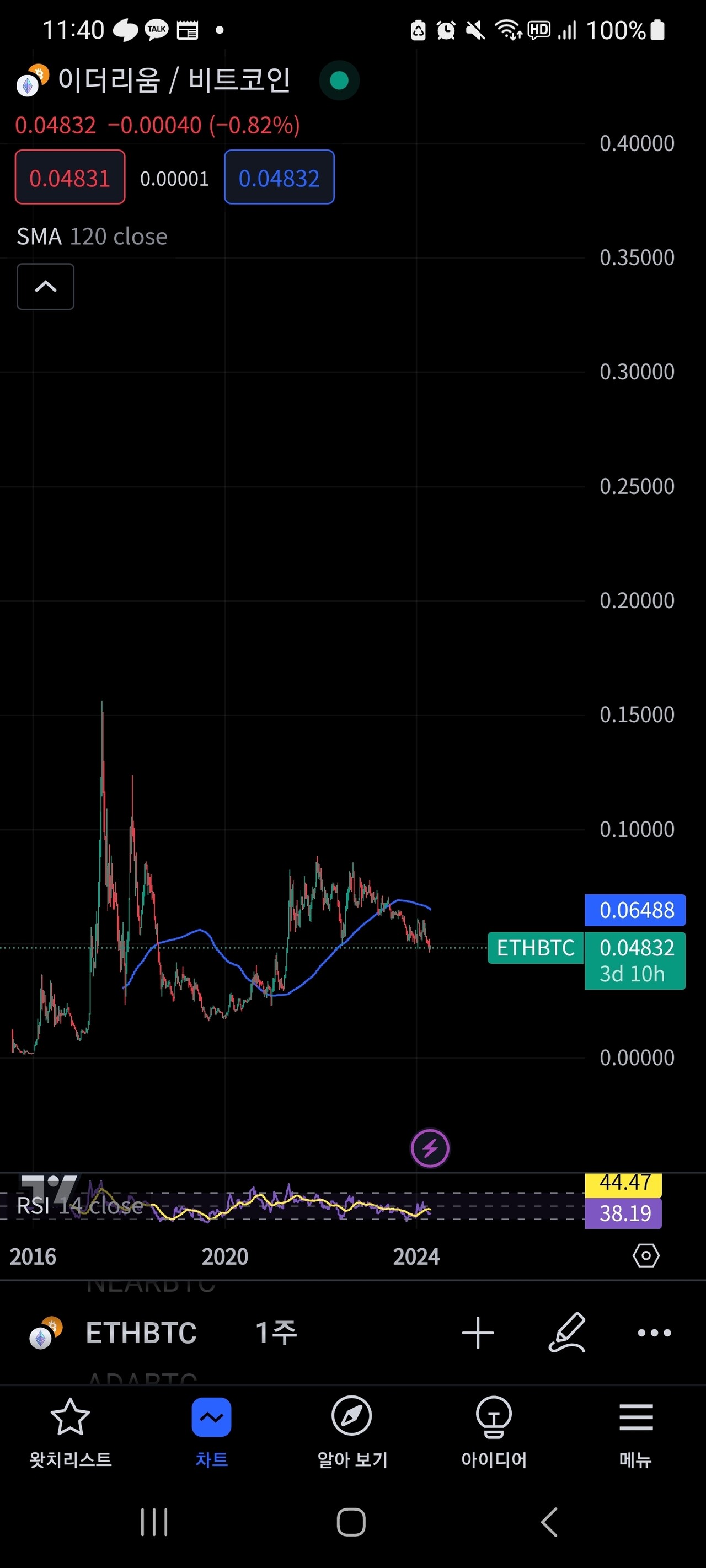Image resolution: width=706 pixels, height=1568 pixels.
Task: Open the 메뉴 tab
Action: pos(635,1432)
